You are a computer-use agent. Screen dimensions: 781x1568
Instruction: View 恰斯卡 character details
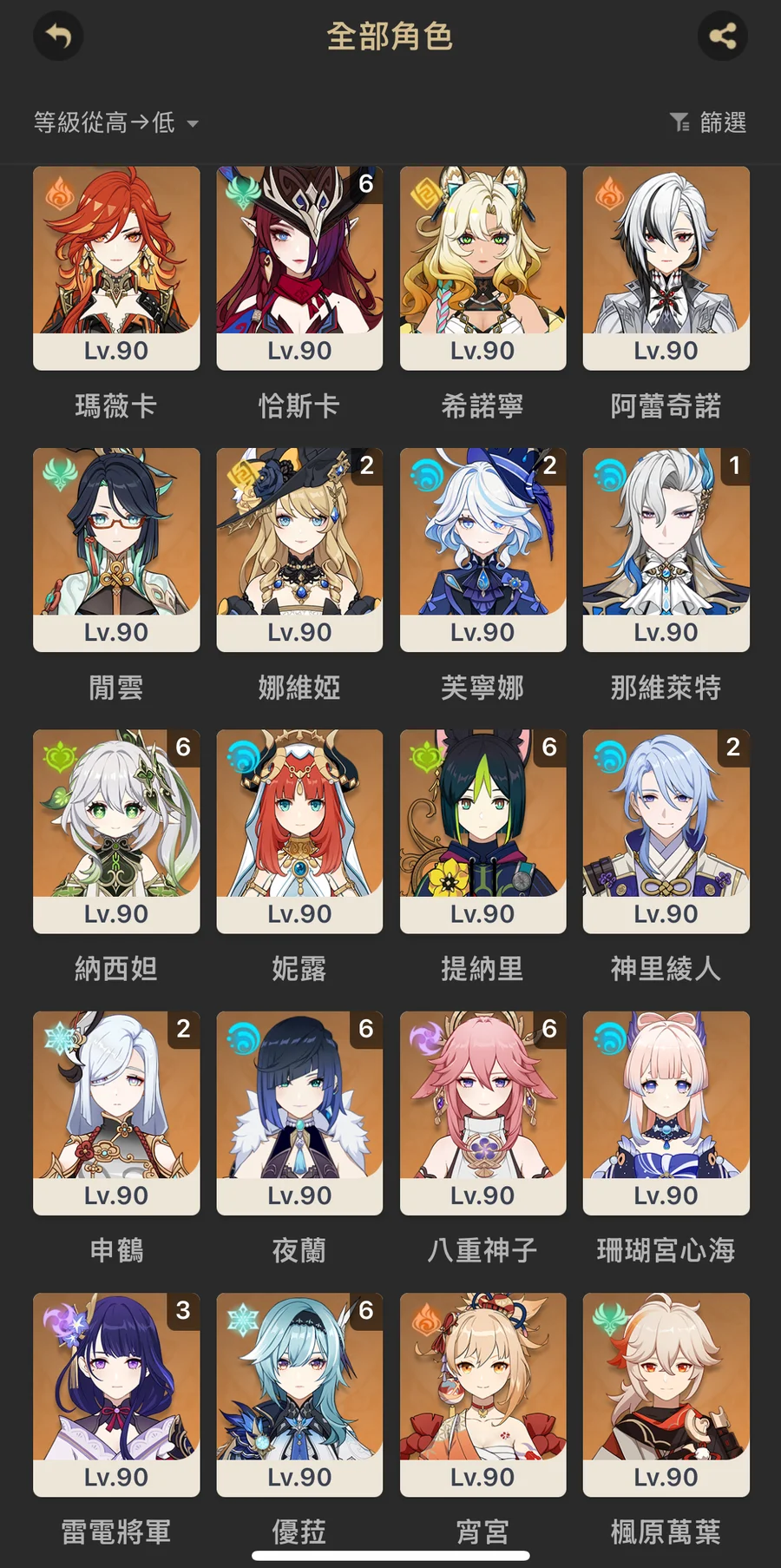coord(299,268)
